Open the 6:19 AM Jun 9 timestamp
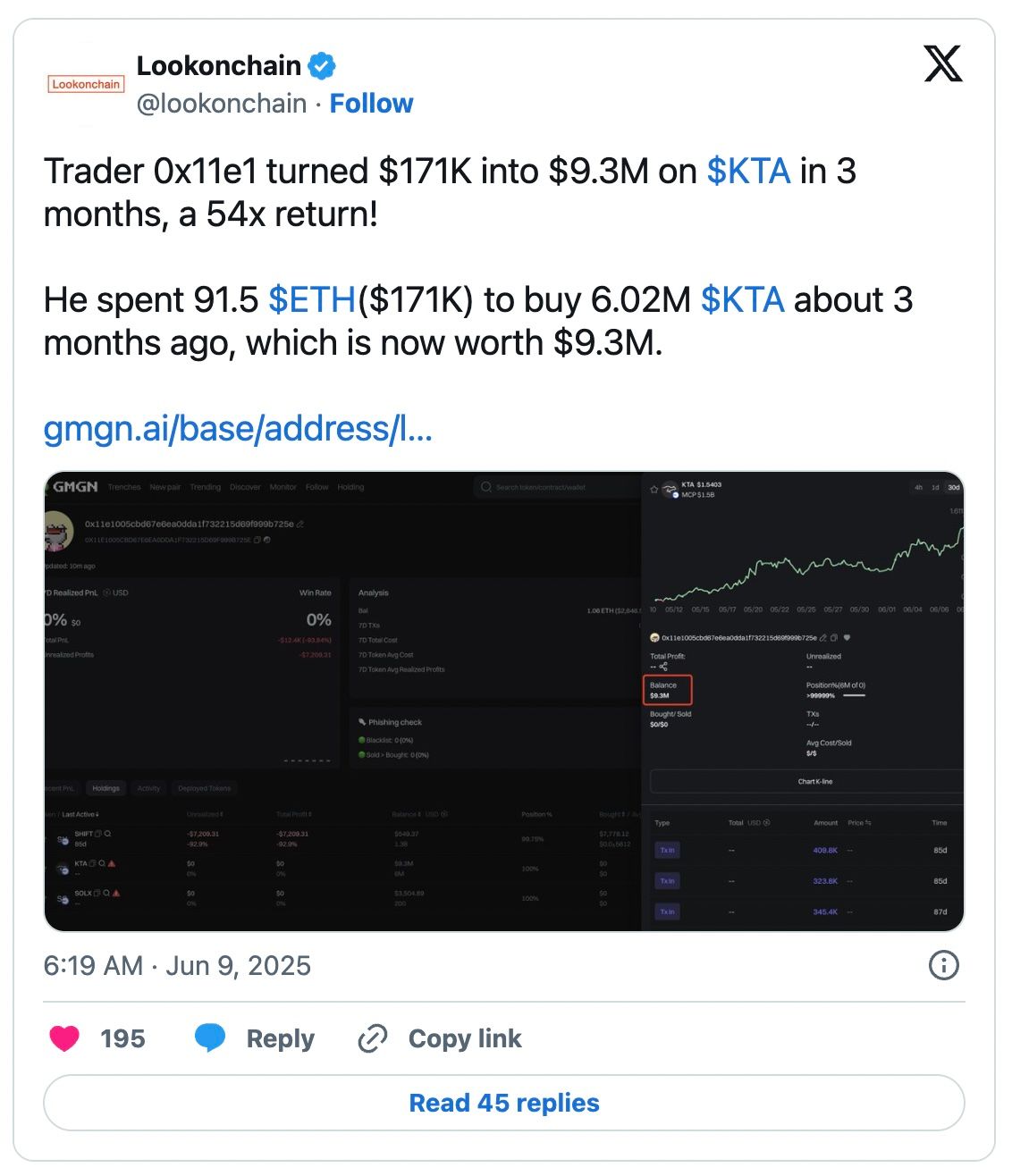 tap(177, 966)
